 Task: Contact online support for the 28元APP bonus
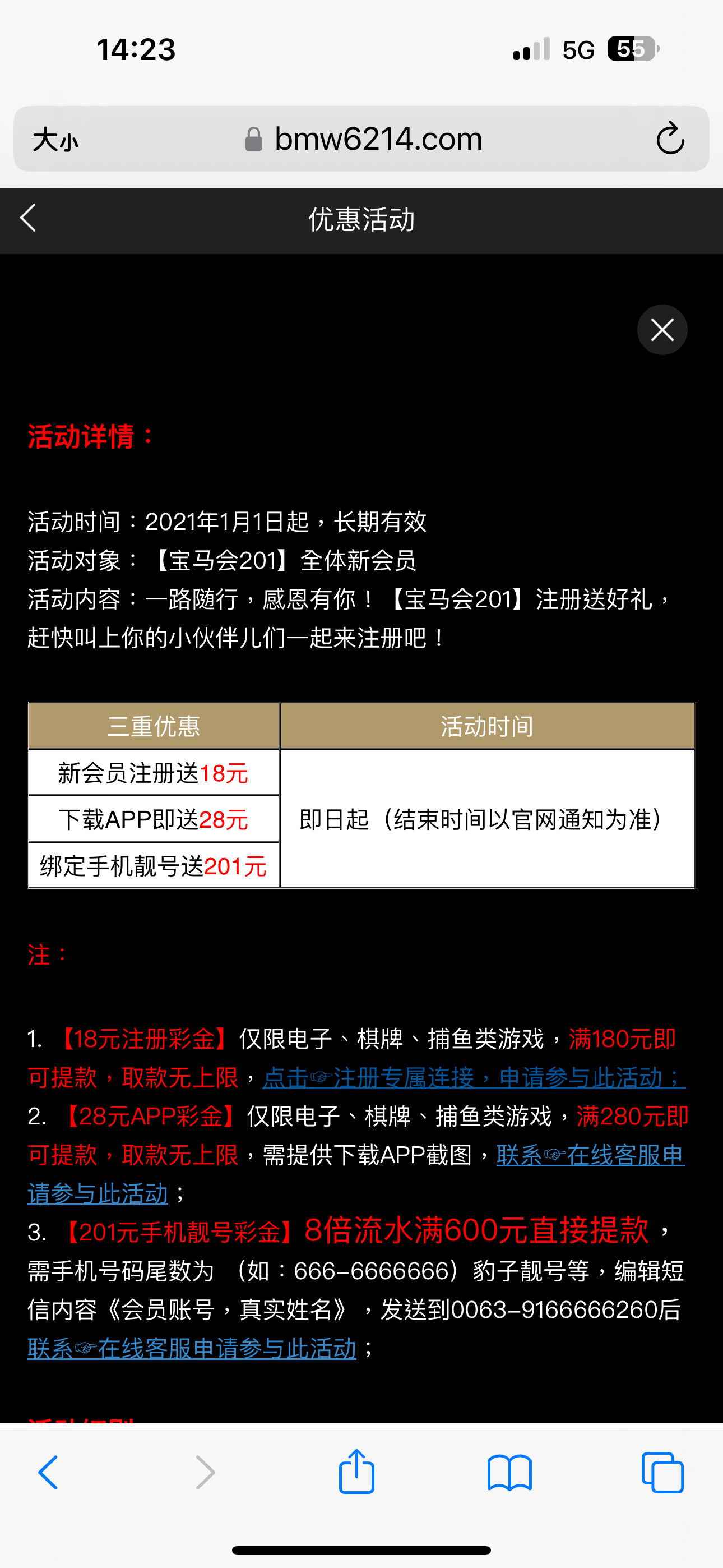pyautogui.click(x=589, y=1155)
